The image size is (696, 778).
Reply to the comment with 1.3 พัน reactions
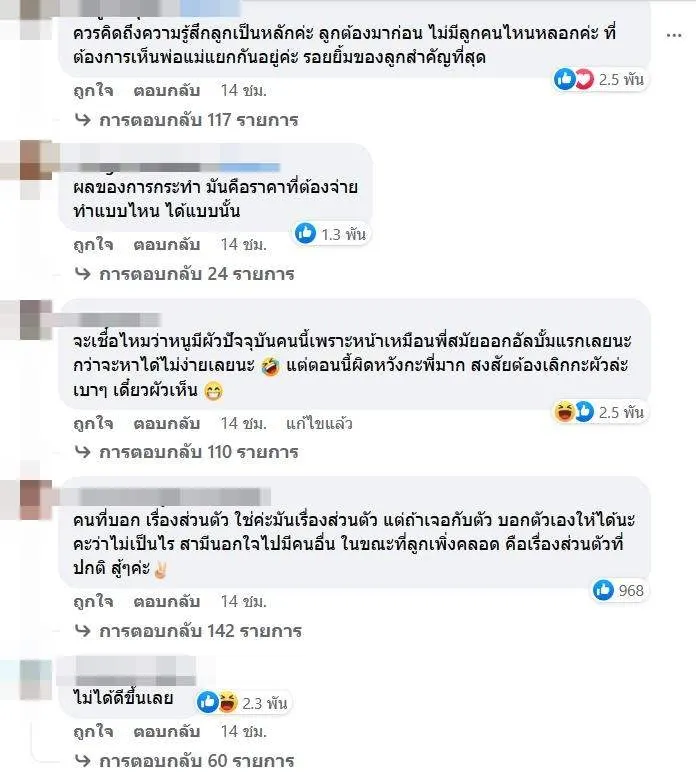coord(167,244)
